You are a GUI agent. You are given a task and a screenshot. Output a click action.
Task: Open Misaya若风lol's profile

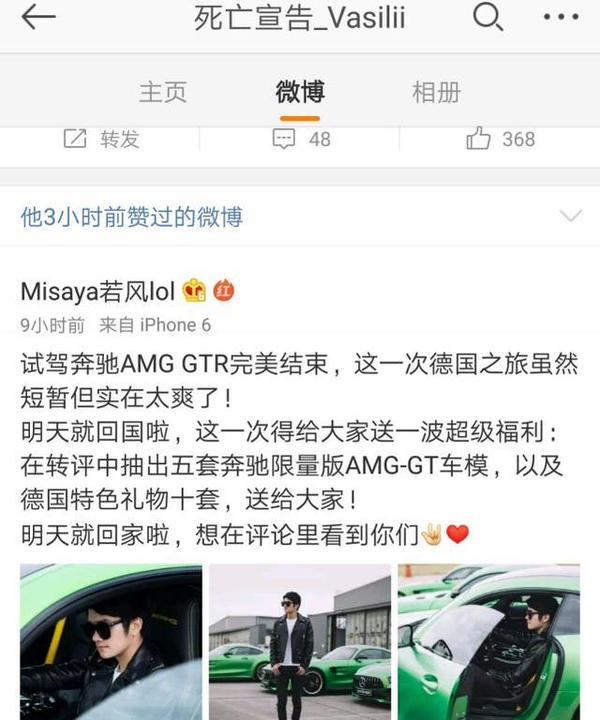(x=98, y=290)
